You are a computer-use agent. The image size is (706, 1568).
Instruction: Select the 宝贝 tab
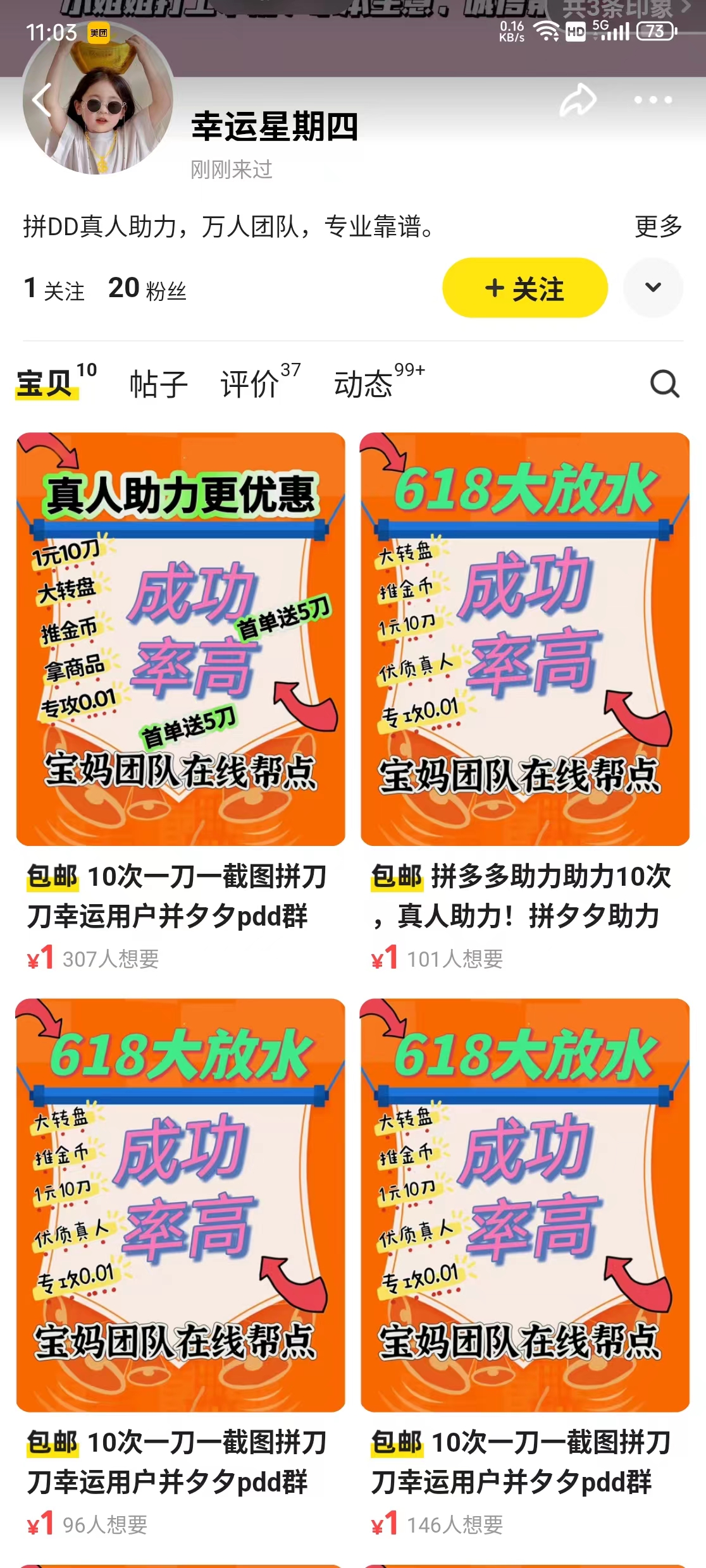coord(45,384)
